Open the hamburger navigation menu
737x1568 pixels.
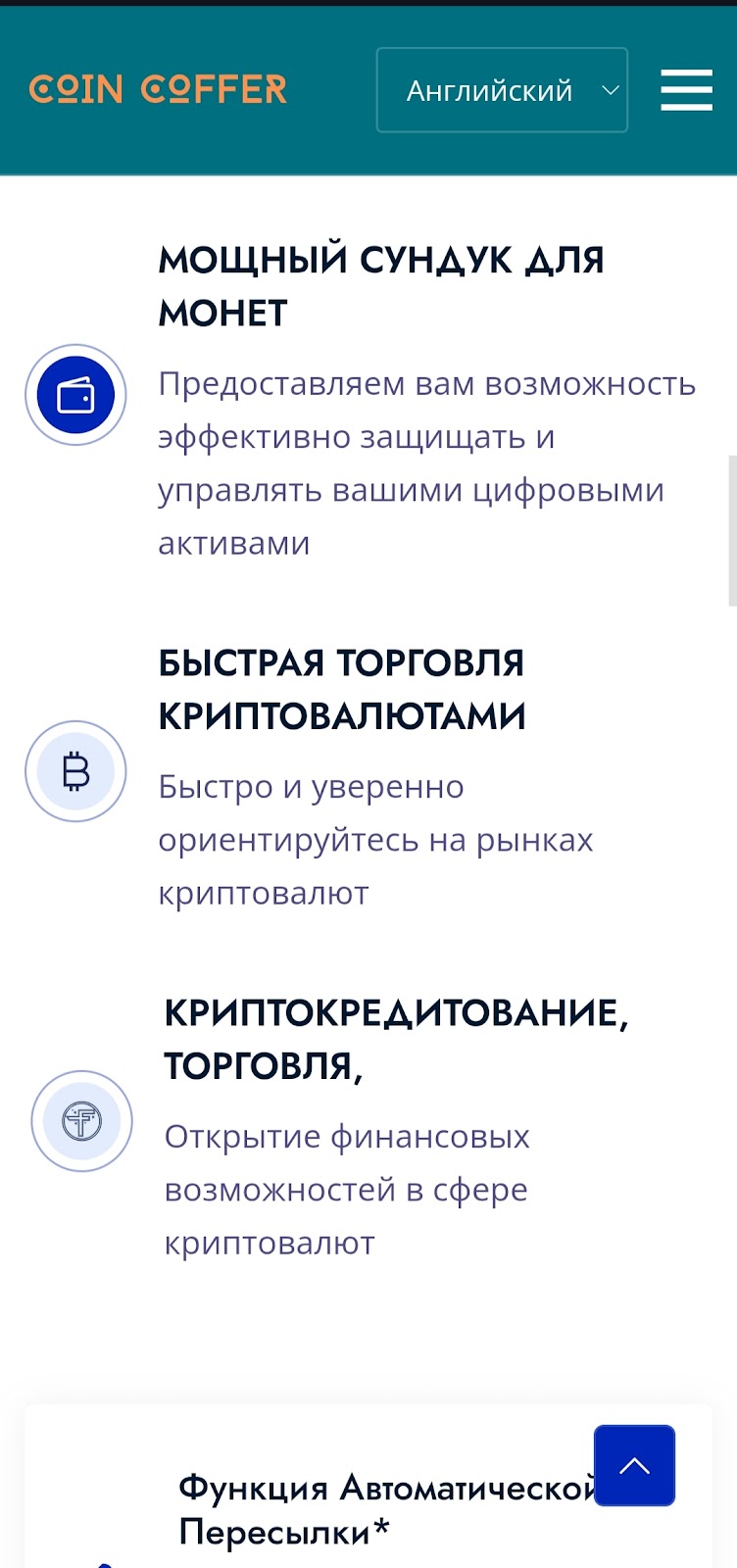686,90
